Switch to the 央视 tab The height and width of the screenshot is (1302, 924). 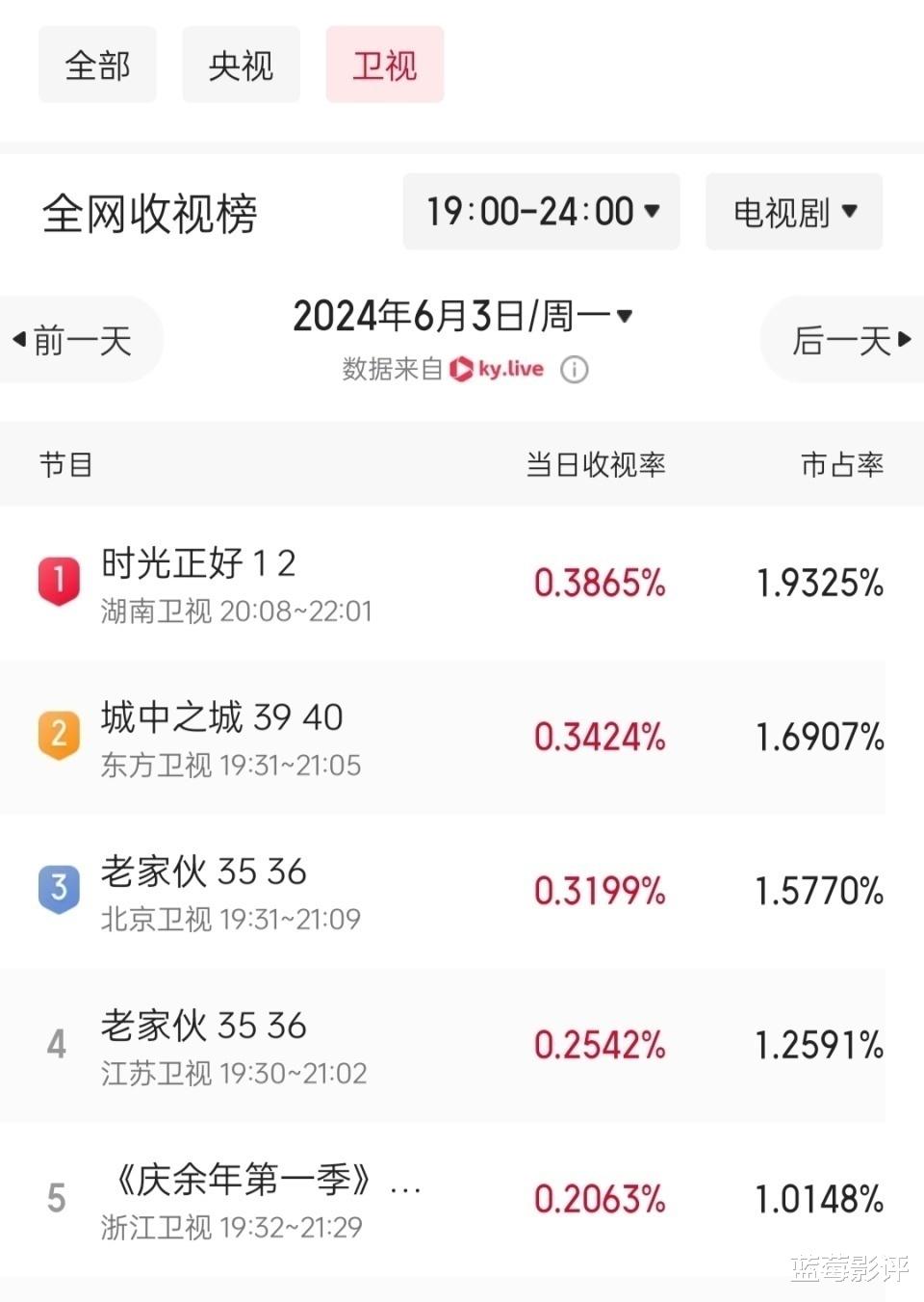pyautogui.click(x=241, y=65)
